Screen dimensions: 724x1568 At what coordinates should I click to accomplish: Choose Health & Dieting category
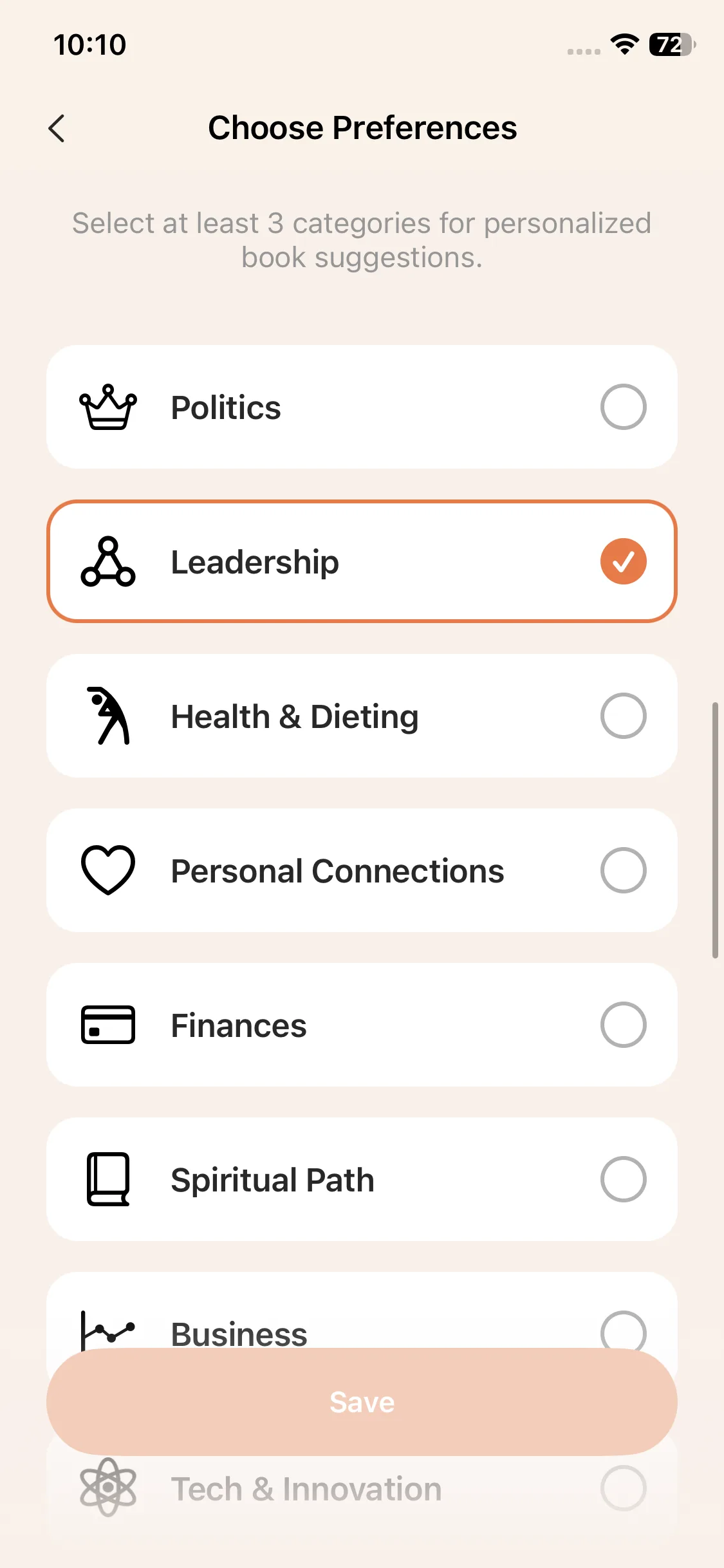362,716
